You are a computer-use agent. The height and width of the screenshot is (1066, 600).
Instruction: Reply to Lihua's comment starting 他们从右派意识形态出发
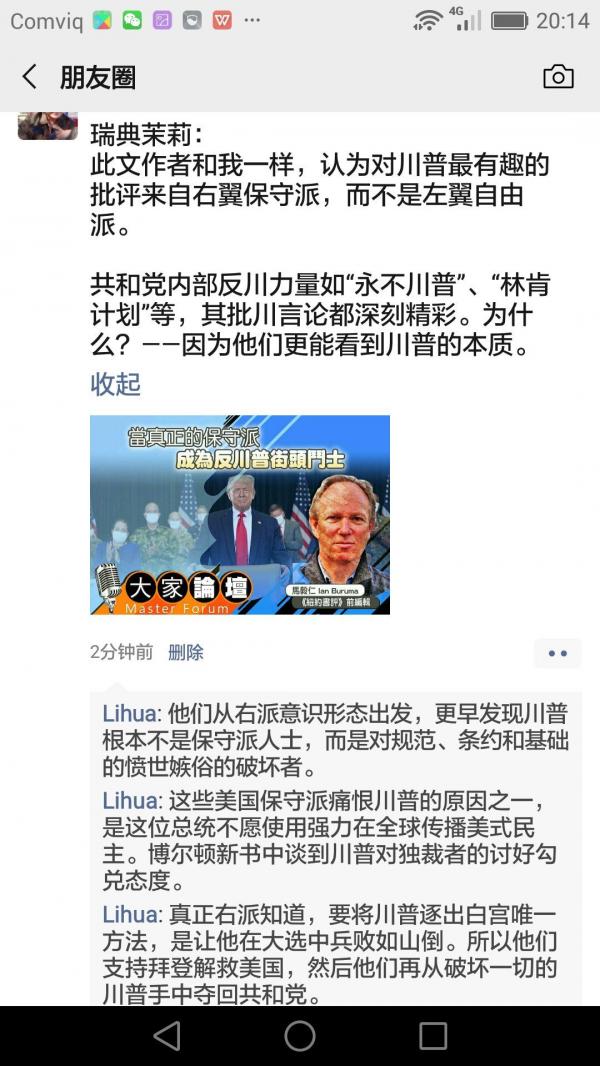coord(335,740)
